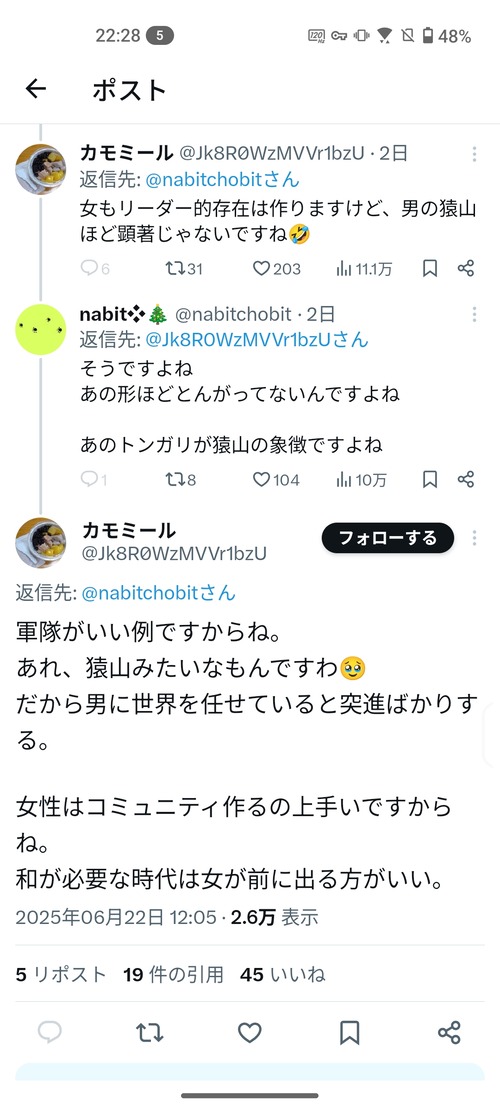Share the reply with 11.1万 views
The image size is (500, 1111).
click(x=465, y=269)
